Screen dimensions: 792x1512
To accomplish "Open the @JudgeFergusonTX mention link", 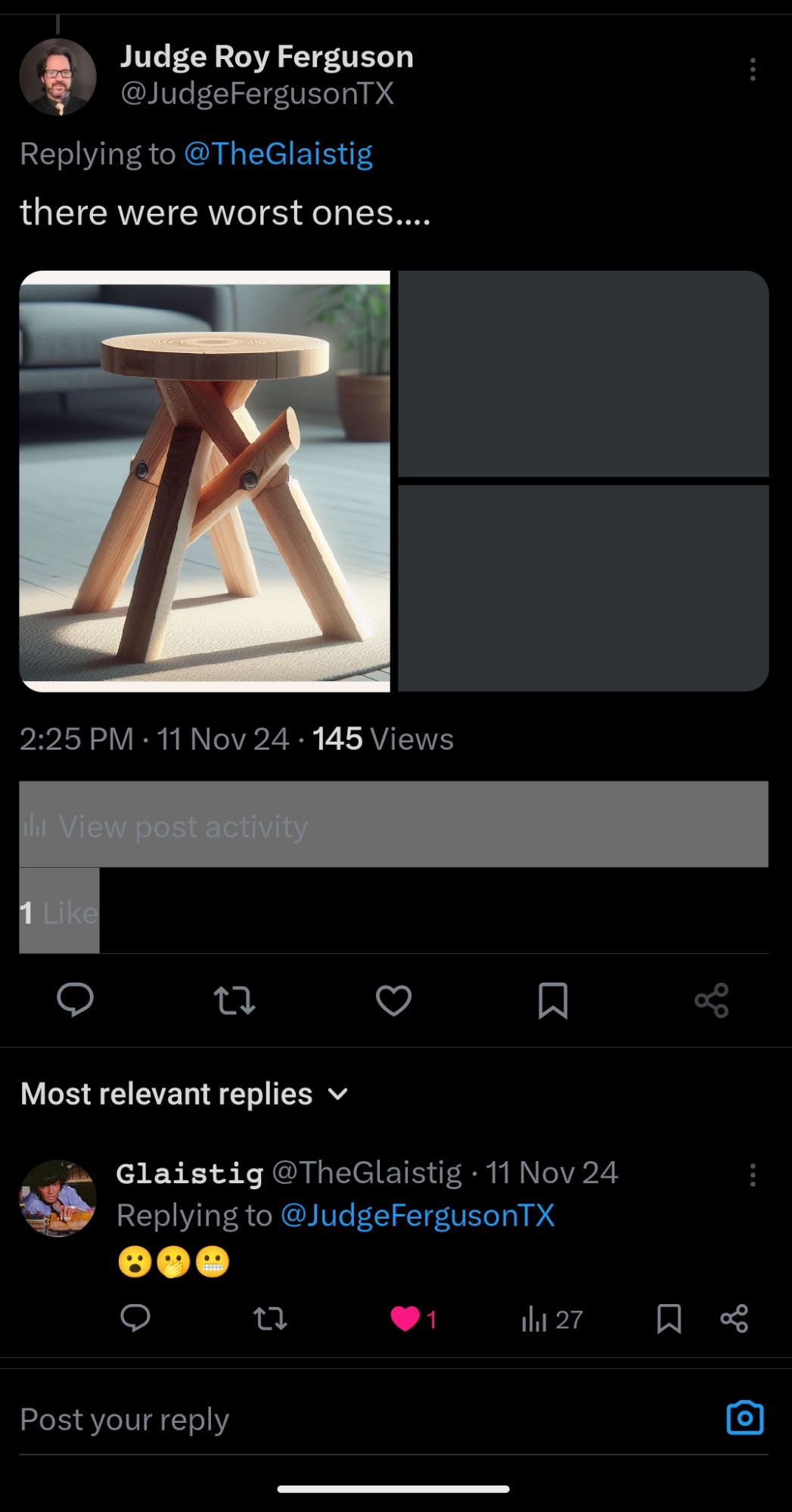I will click(418, 1216).
